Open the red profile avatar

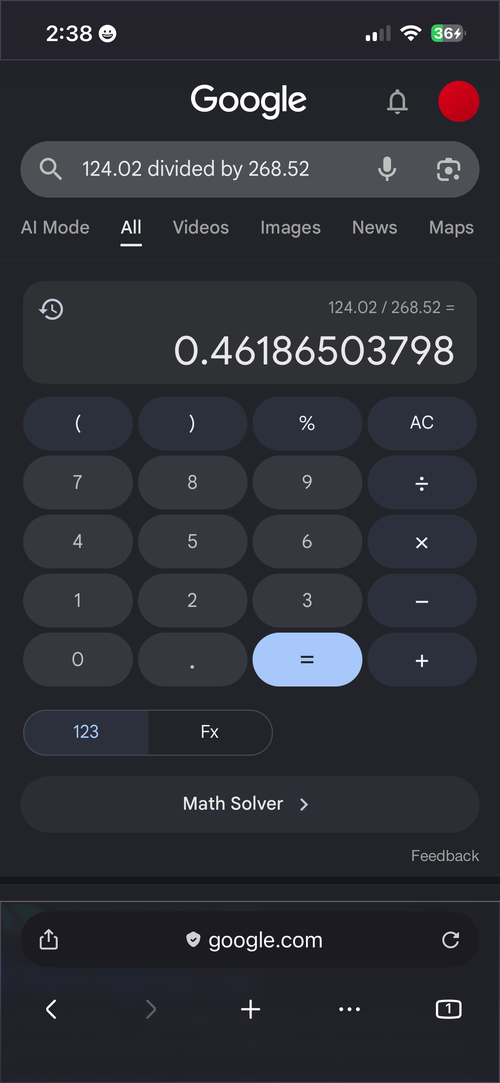(459, 102)
